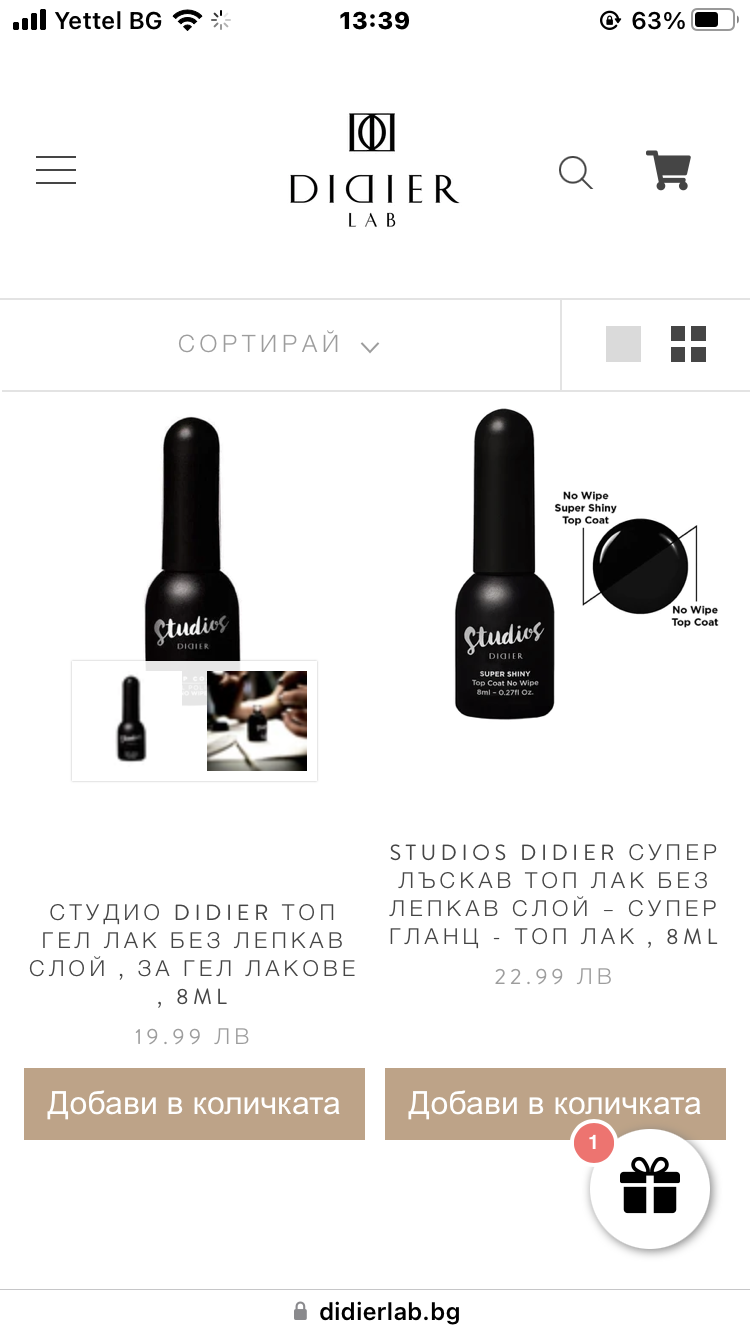Switch to single-column list view
Screen dimensions: 750x1334
[623, 344]
